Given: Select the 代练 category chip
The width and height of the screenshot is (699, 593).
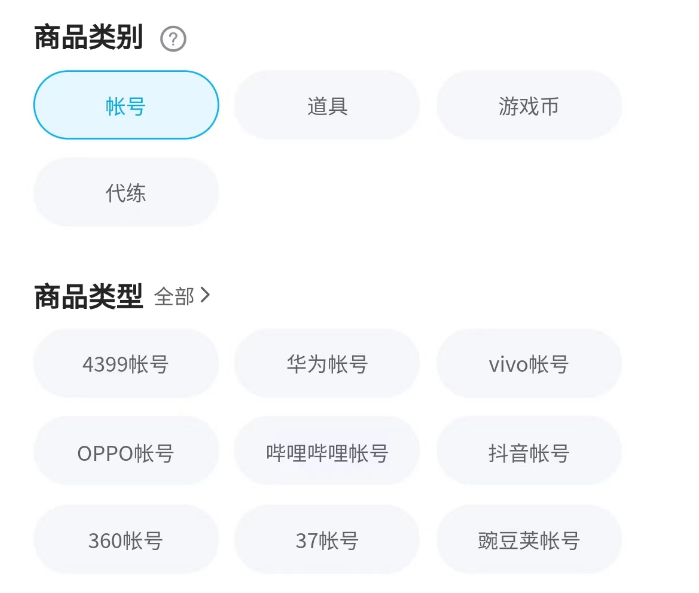Looking at the screenshot, I should [126, 193].
